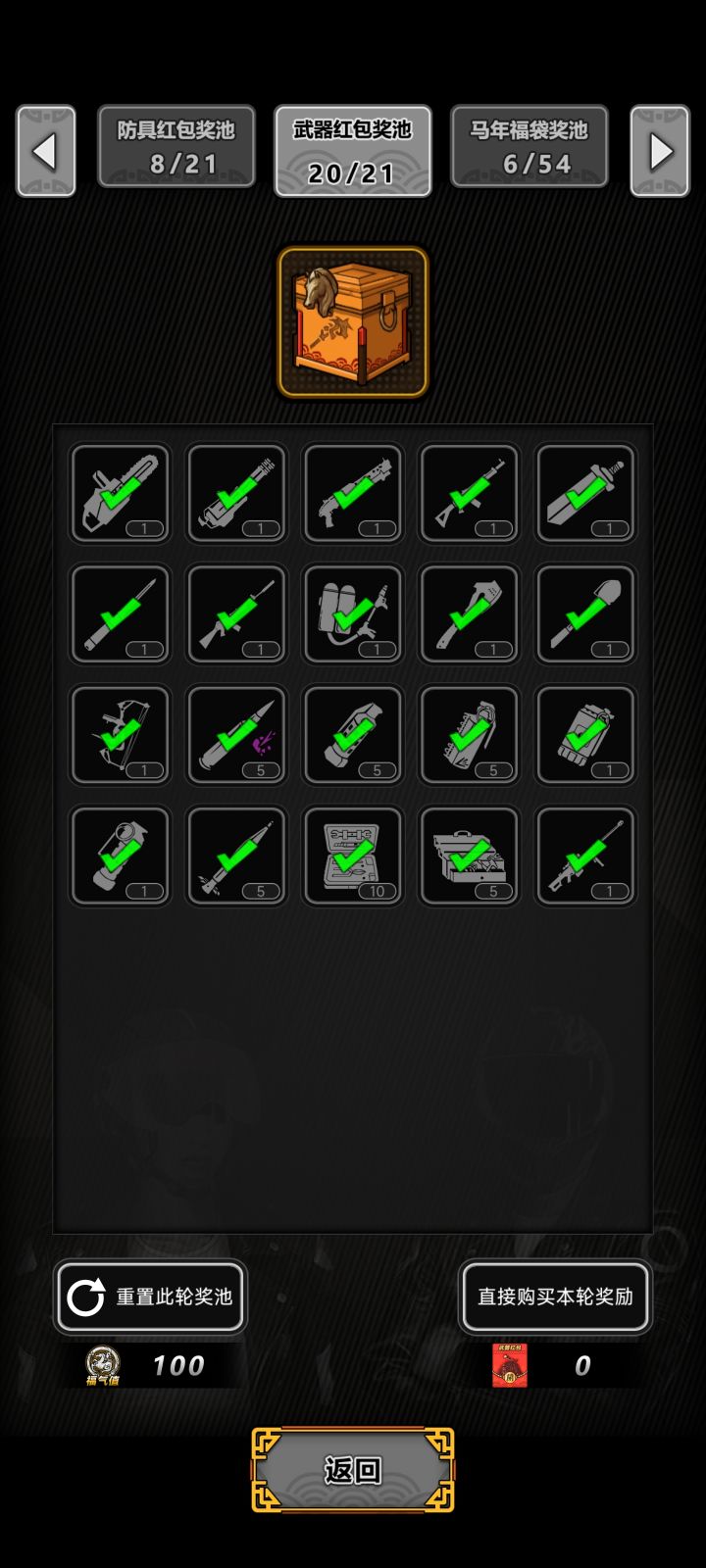Toggle the checkmark on the sniper rifle item
The height and width of the screenshot is (1568, 706).
(x=584, y=856)
